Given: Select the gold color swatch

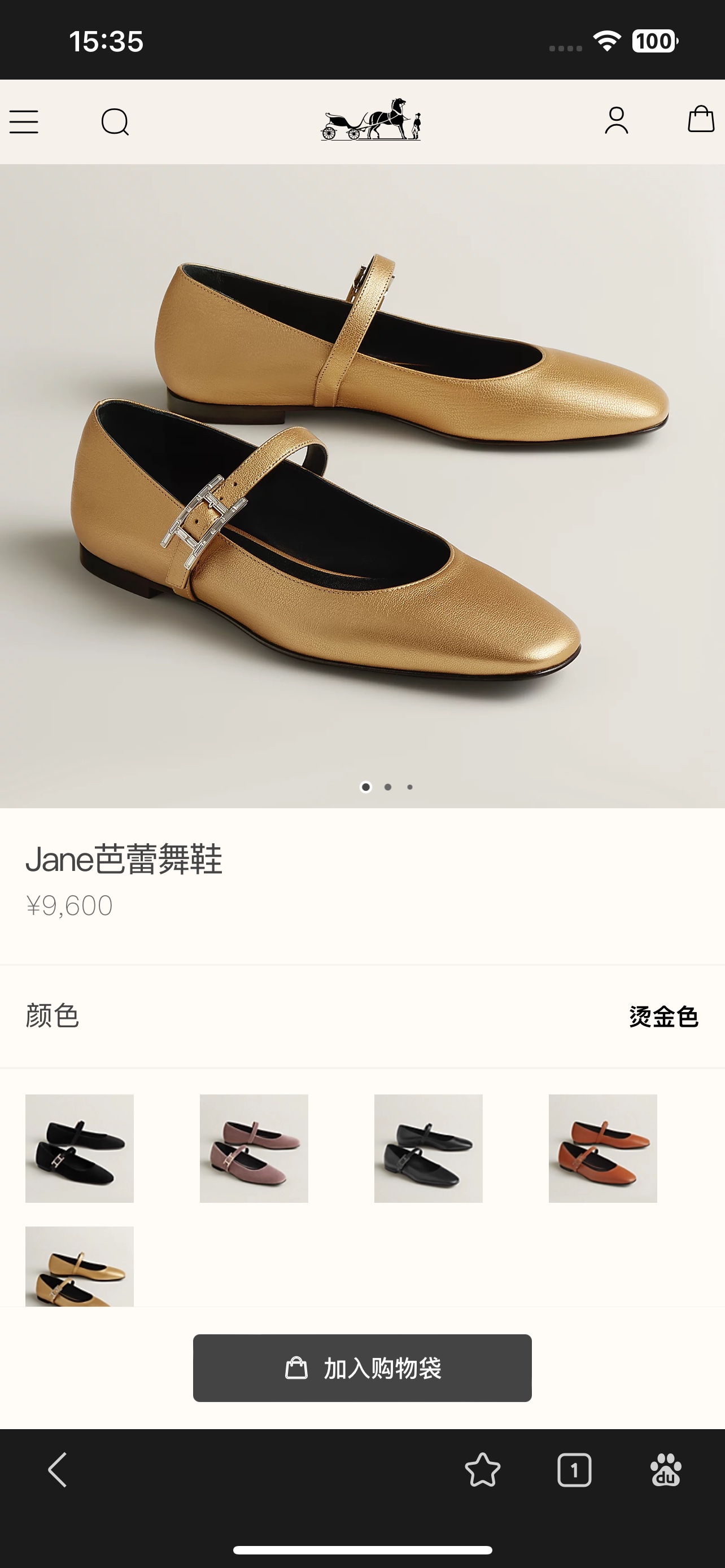Looking at the screenshot, I should [x=80, y=1266].
